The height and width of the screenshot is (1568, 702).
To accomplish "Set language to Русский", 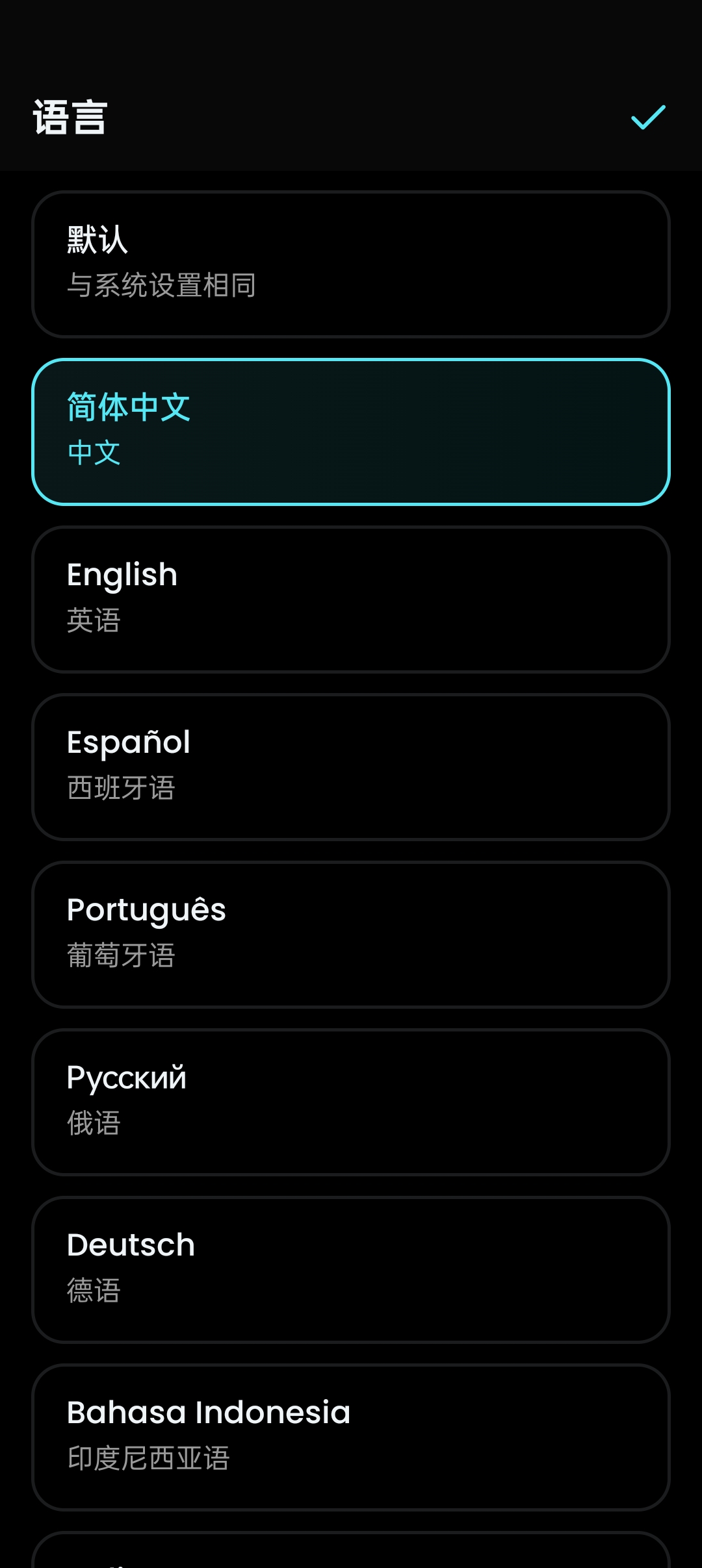I will 351,1102.
